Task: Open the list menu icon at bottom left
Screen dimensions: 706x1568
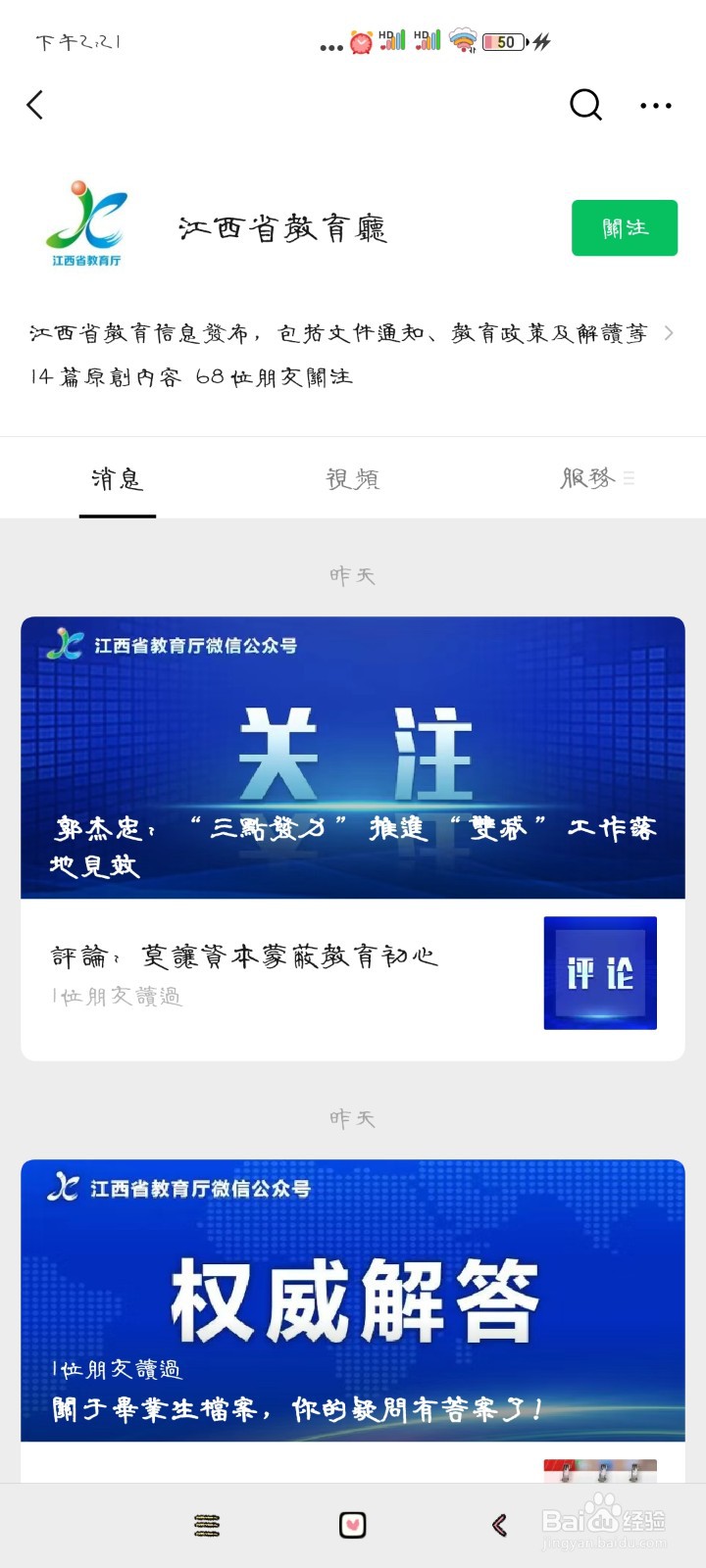Action: coord(206,1525)
